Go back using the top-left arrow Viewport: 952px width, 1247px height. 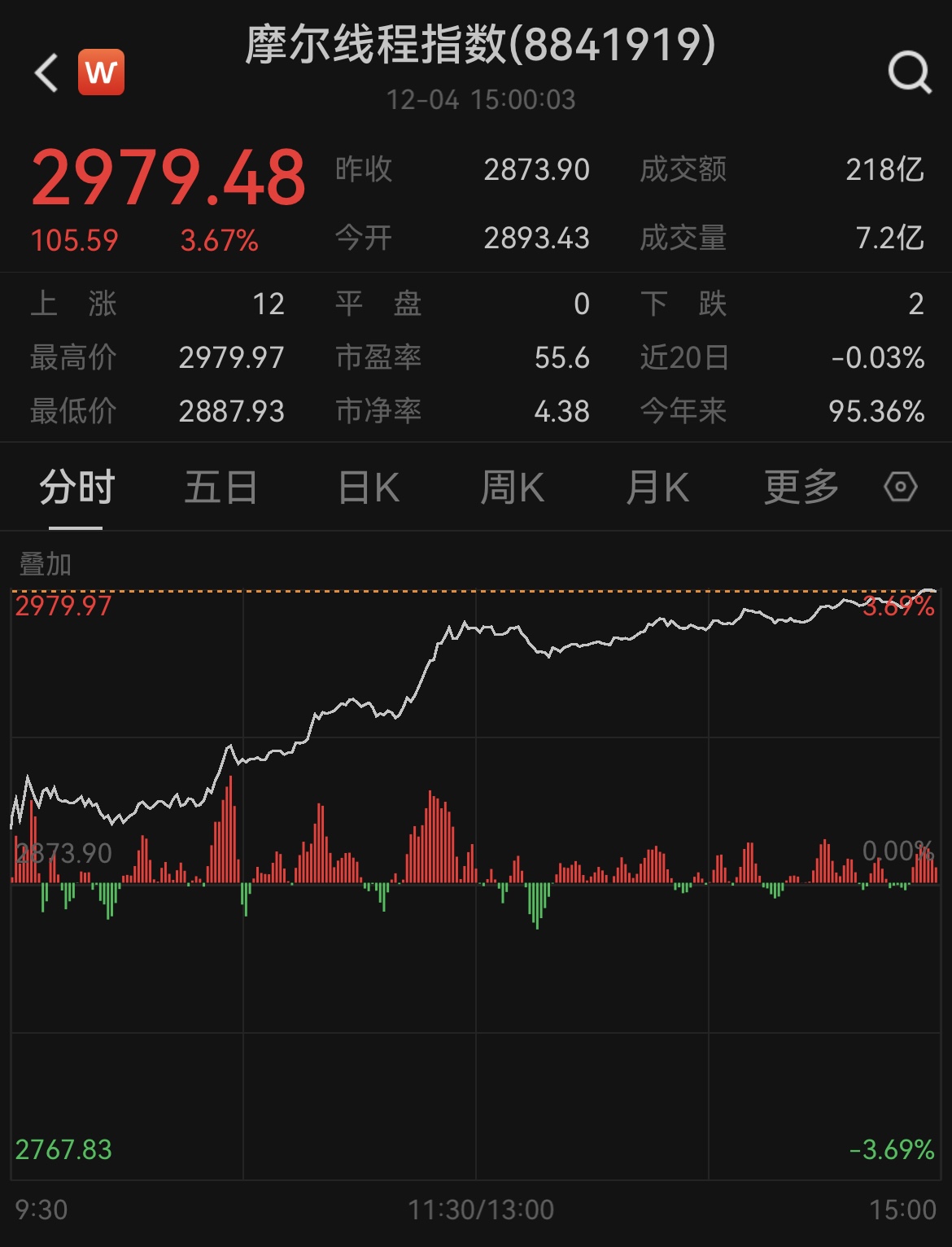click(x=47, y=73)
